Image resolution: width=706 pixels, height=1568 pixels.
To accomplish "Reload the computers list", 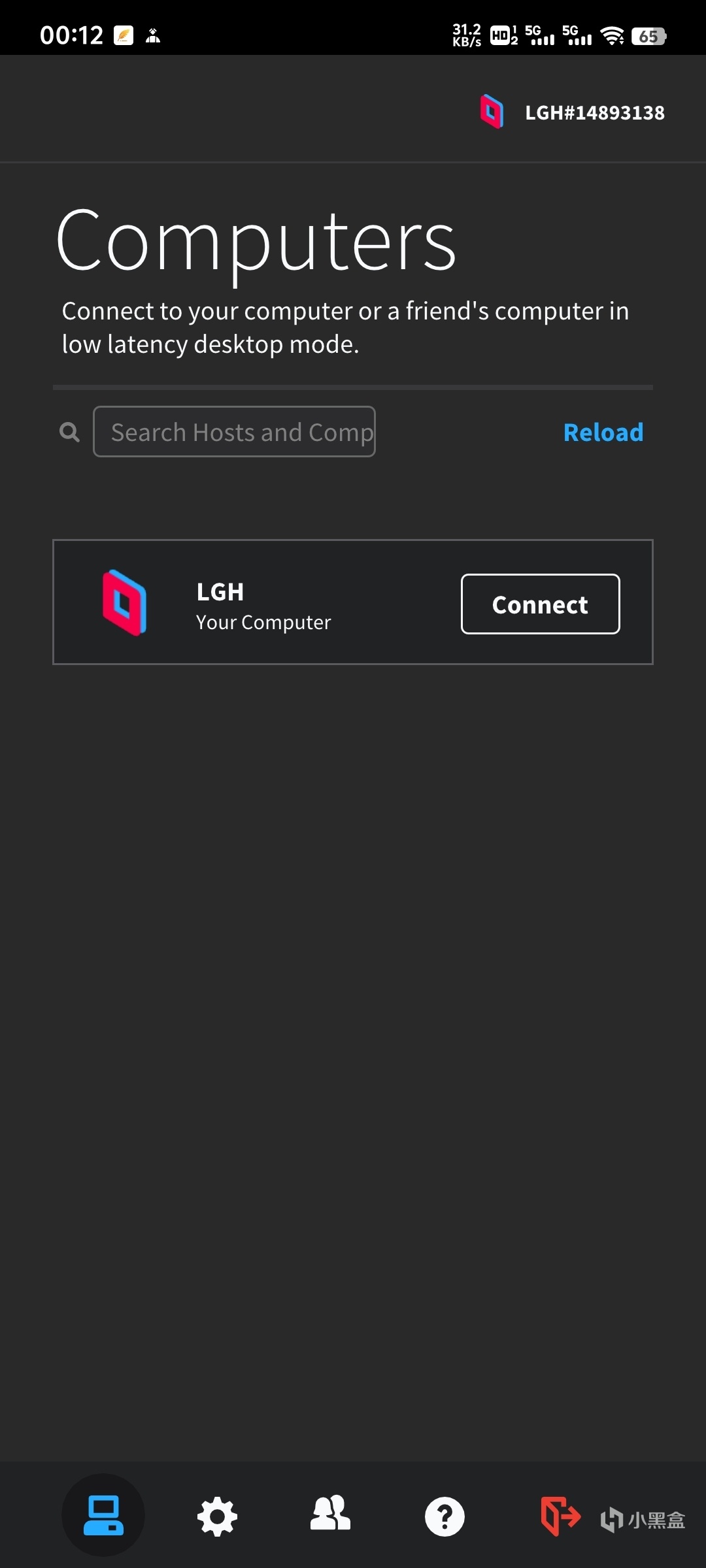I will point(603,433).
